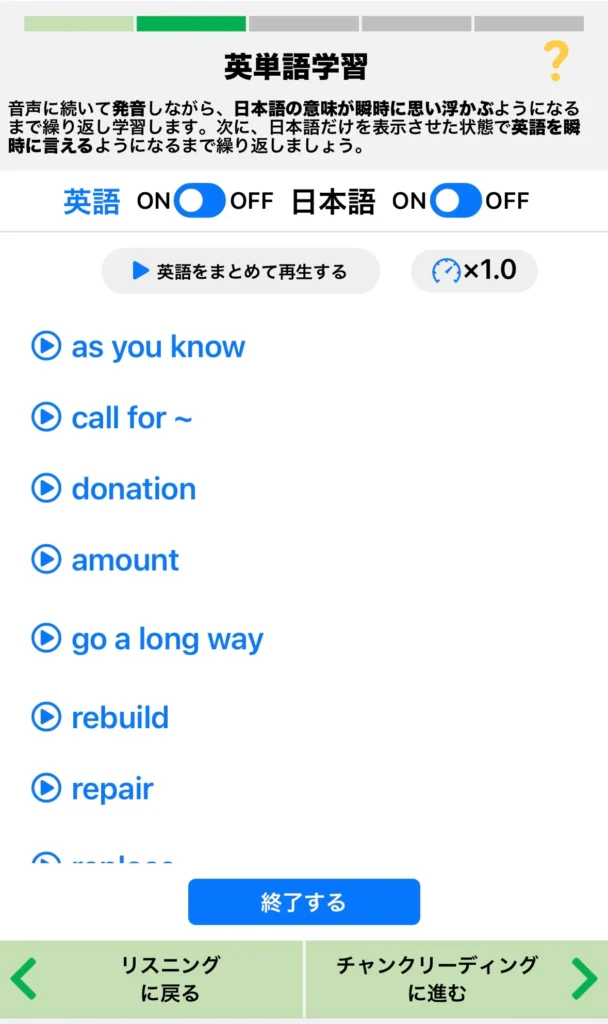Play audio for "amount"
The height and width of the screenshot is (1024, 608).
46,559
